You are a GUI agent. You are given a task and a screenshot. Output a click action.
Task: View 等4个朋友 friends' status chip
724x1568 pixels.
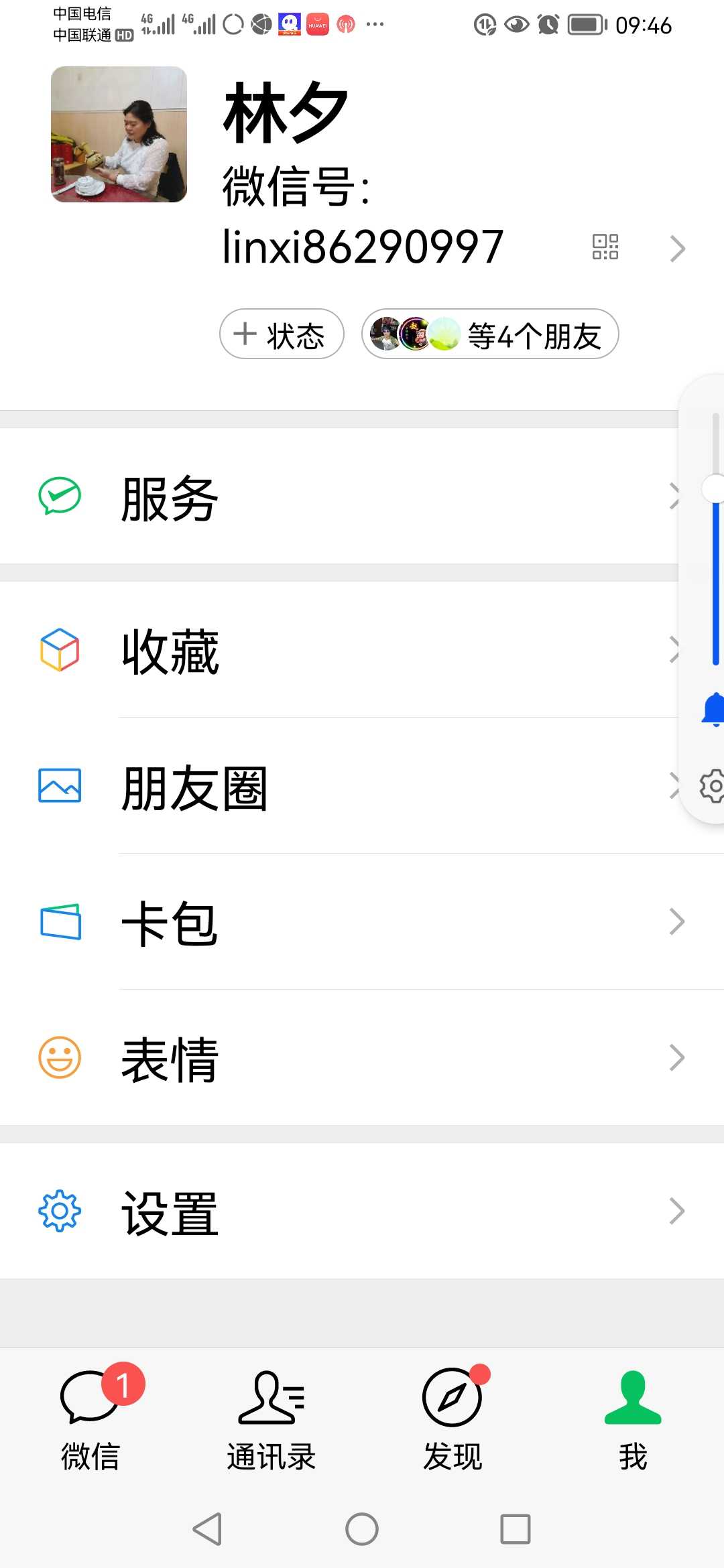pos(490,334)
